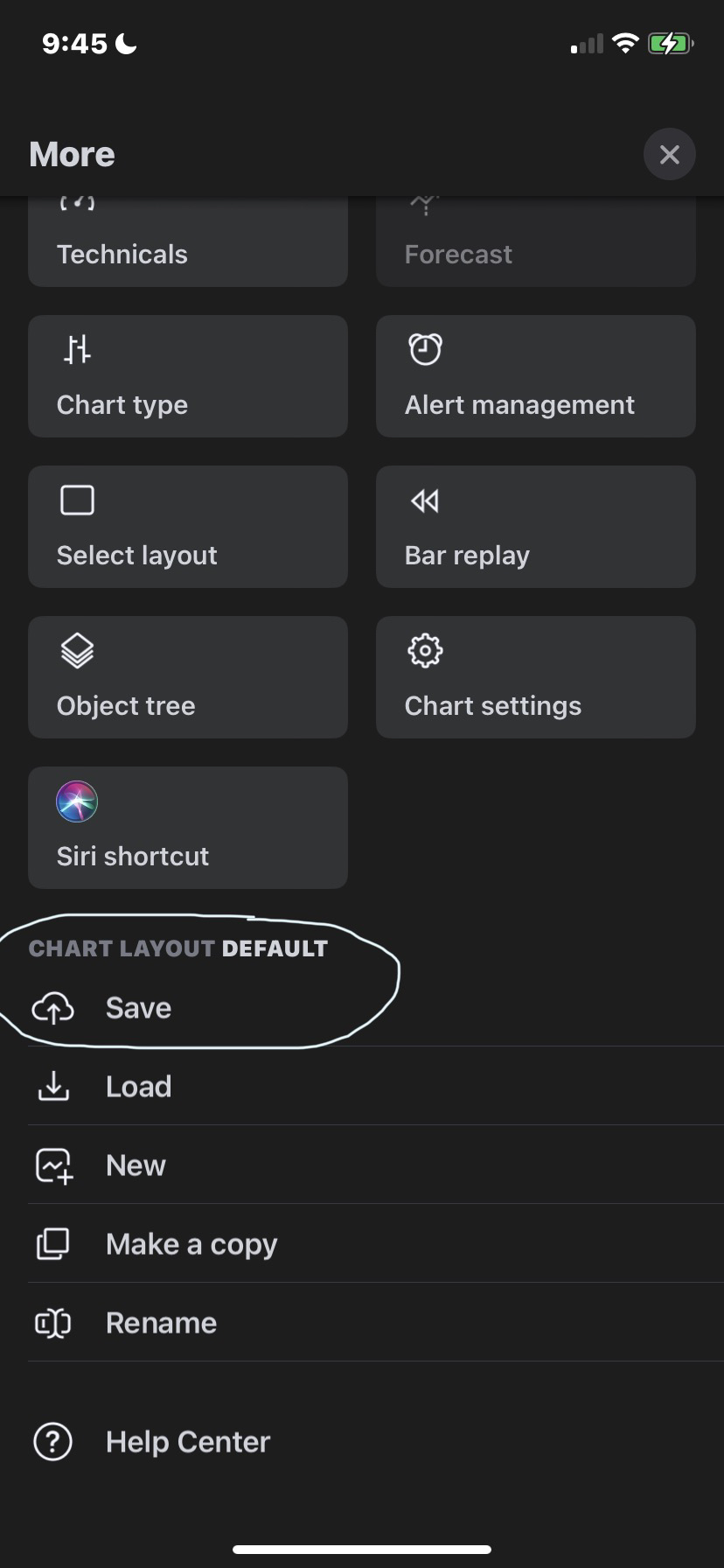Open Chart settings
Viewport: 724px width, 1568px height.
[535, 677]
